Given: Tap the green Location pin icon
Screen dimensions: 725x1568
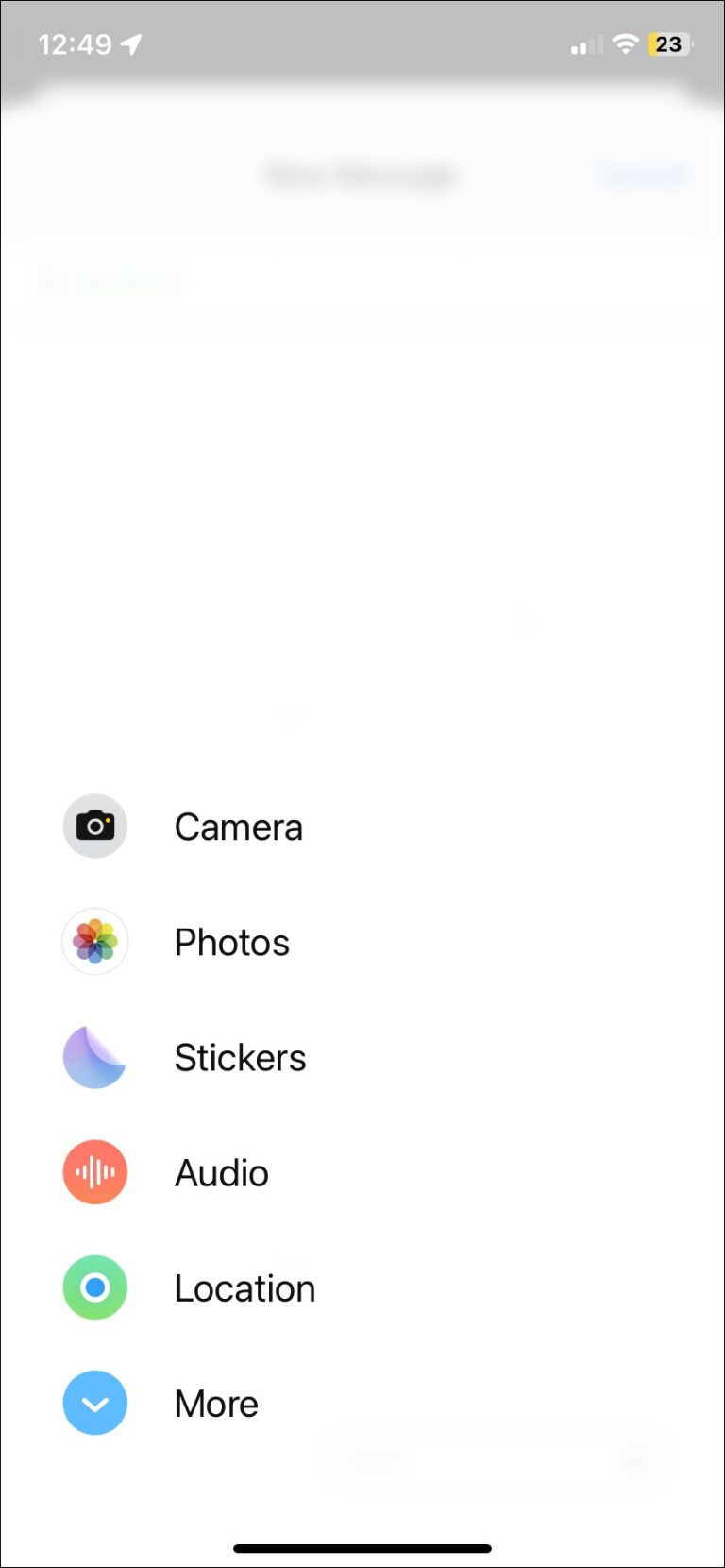Looking at the screenshot, I should [94, 1287].
